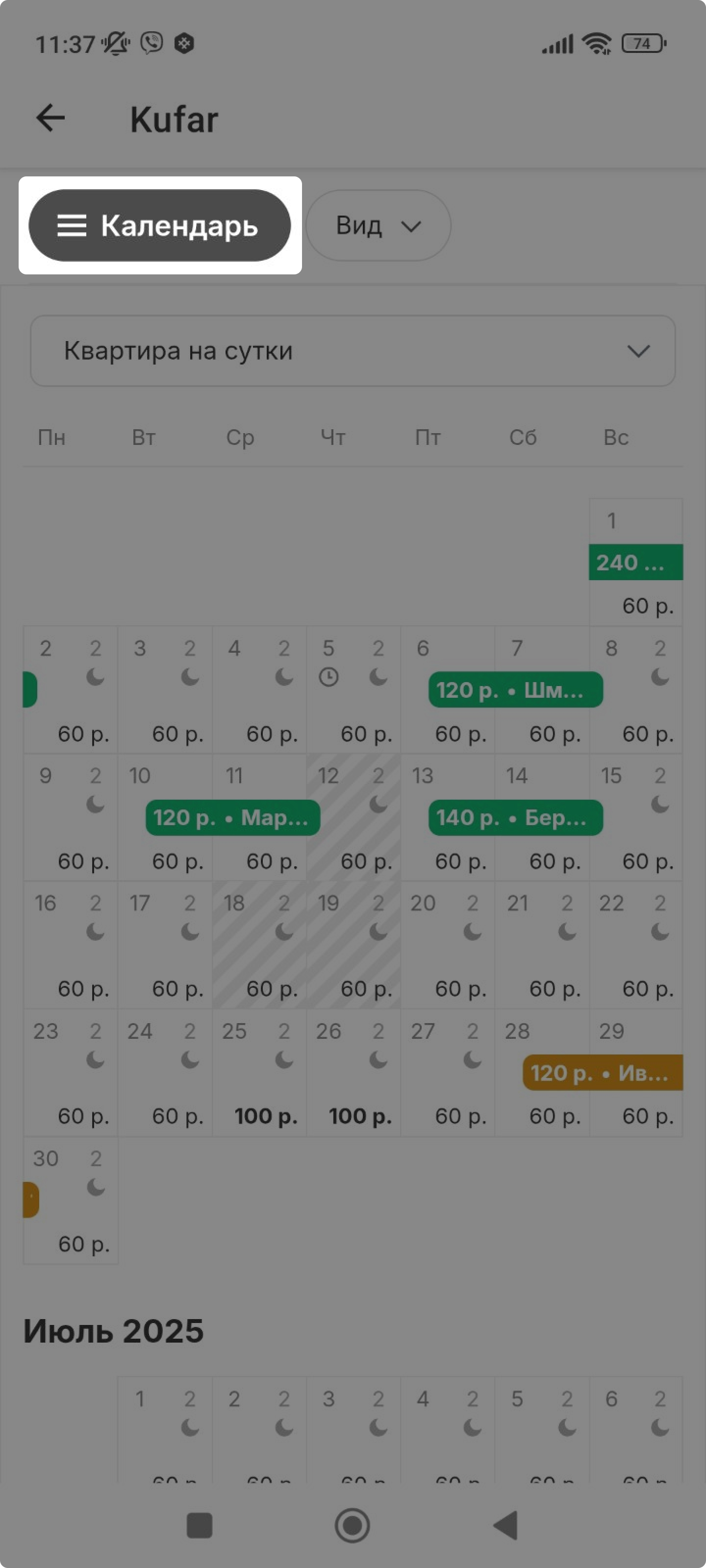
Task: Select day 25 priced 100 р.
Action: 259,1073
